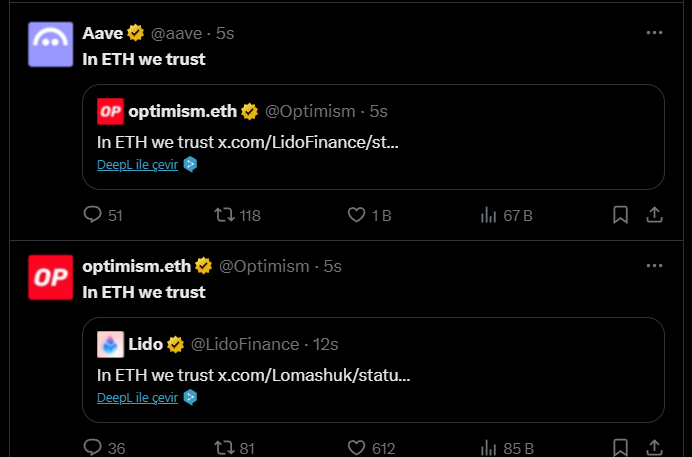The width and height of the screenshot is (692, 457).
Task: Like Aave's post
Action: point(356,215)
